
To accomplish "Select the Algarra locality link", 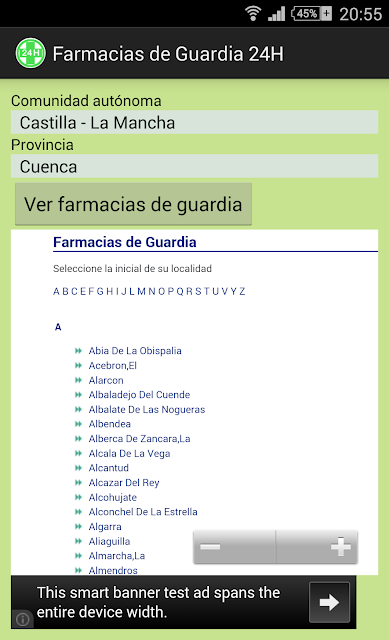I will 105,527.
